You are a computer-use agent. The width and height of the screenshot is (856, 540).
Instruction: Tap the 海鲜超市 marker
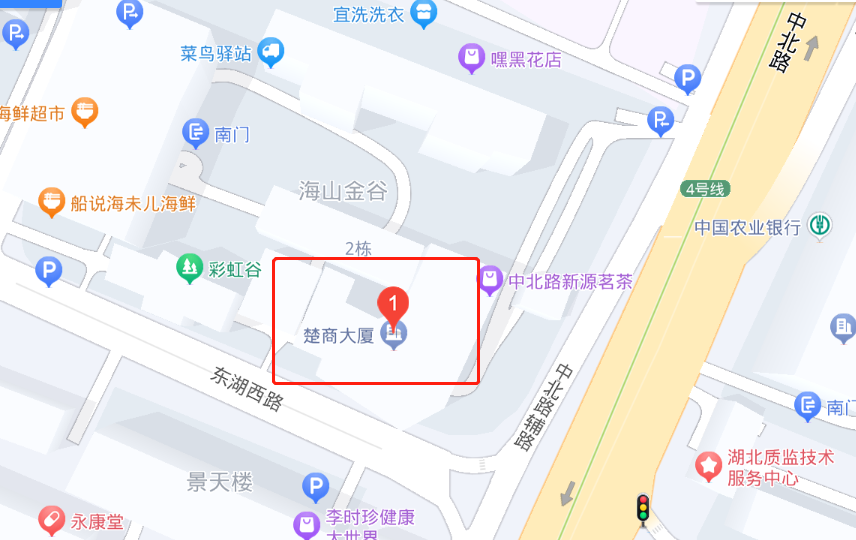(x=85, y=112)
